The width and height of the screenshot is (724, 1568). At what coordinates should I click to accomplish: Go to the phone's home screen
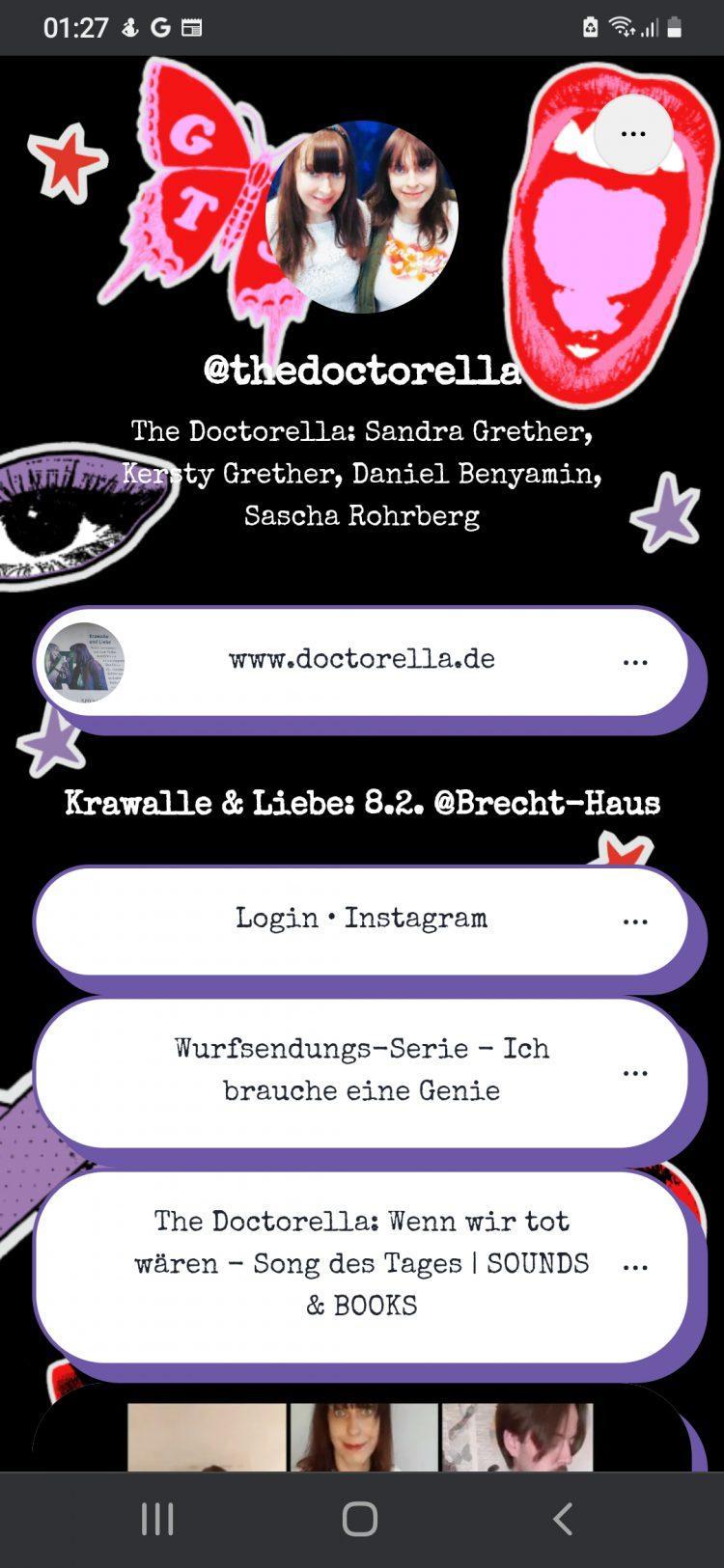pos(360,1519)
